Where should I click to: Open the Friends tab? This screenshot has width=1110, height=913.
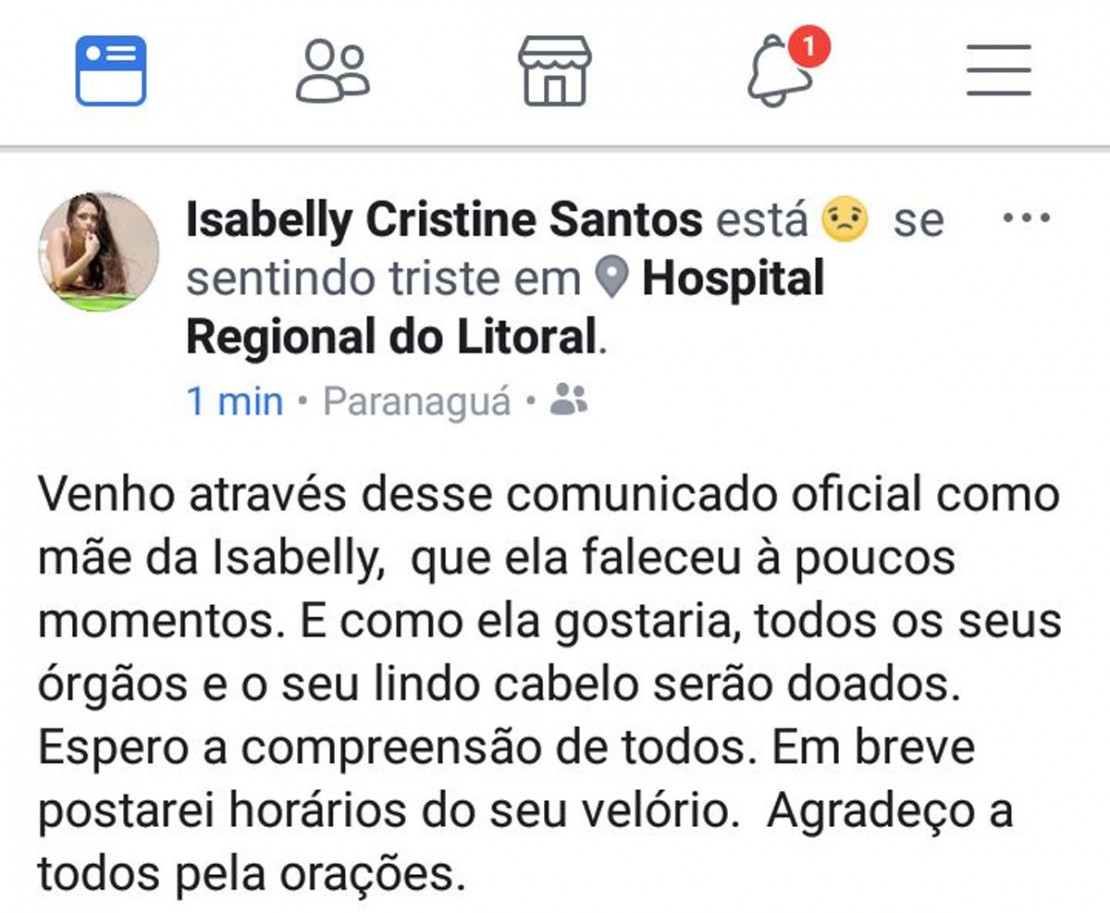point(333,71)
